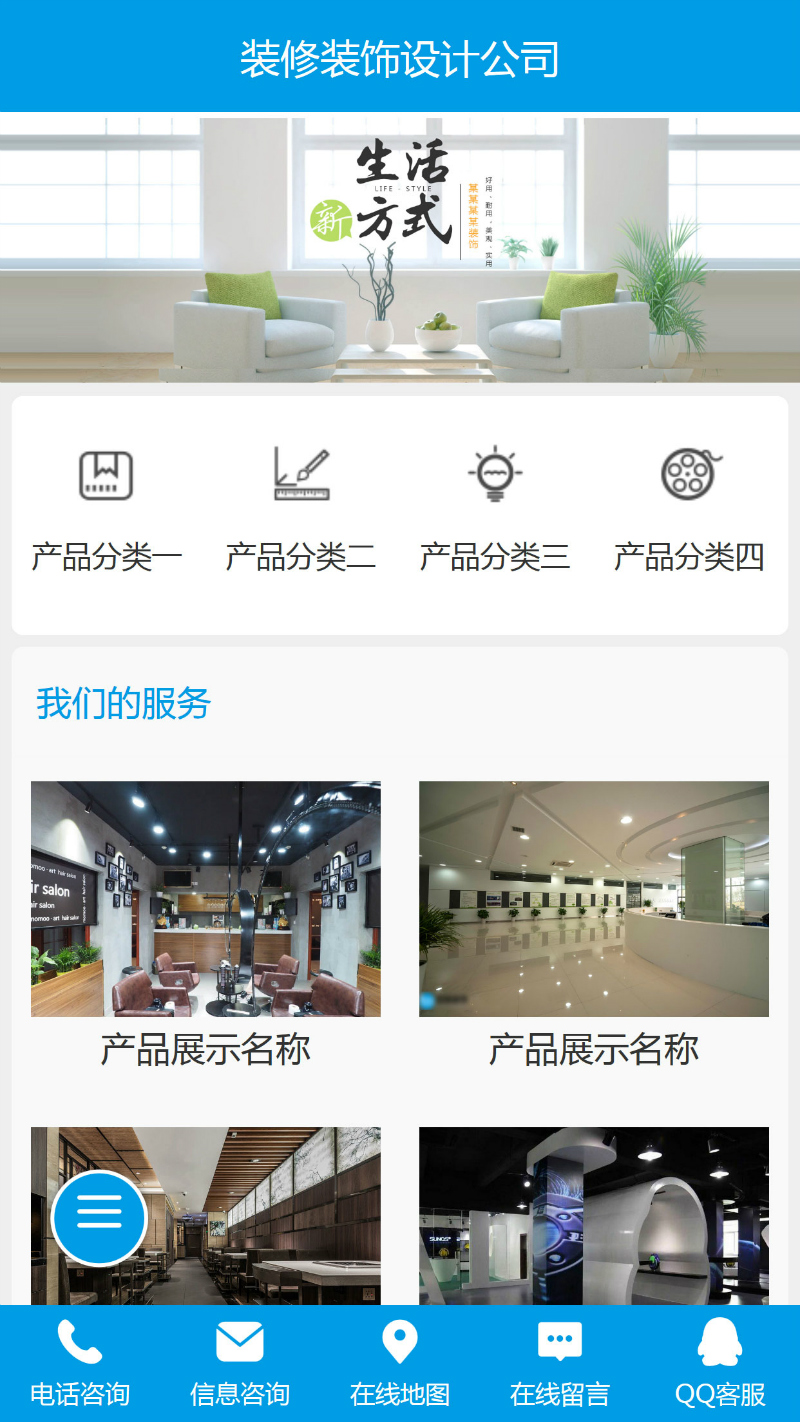Open 产品分类一 category
This screenshot has height=1422, width=800.
tap(106, 511)
